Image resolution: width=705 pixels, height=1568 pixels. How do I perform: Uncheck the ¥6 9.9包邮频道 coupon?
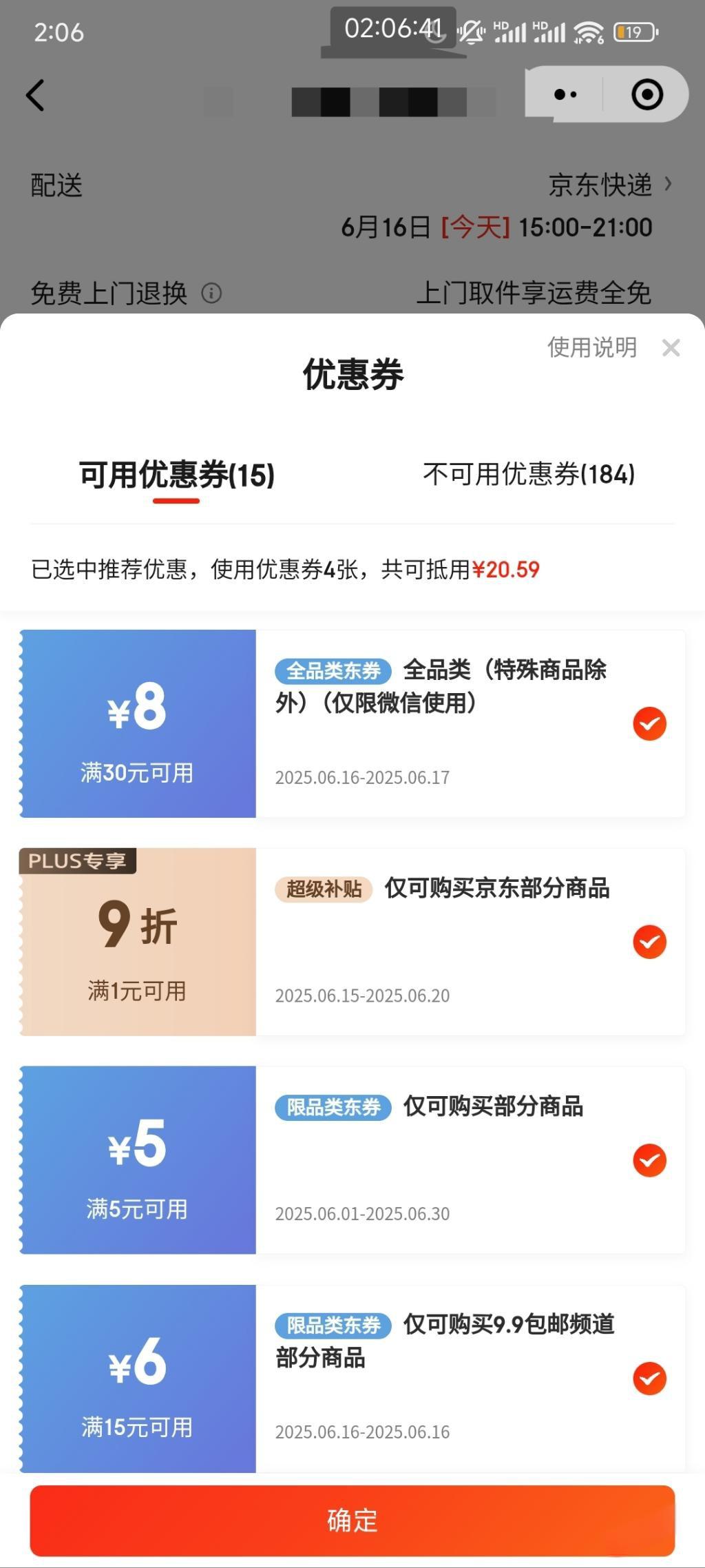click(x=649, y=1379)
